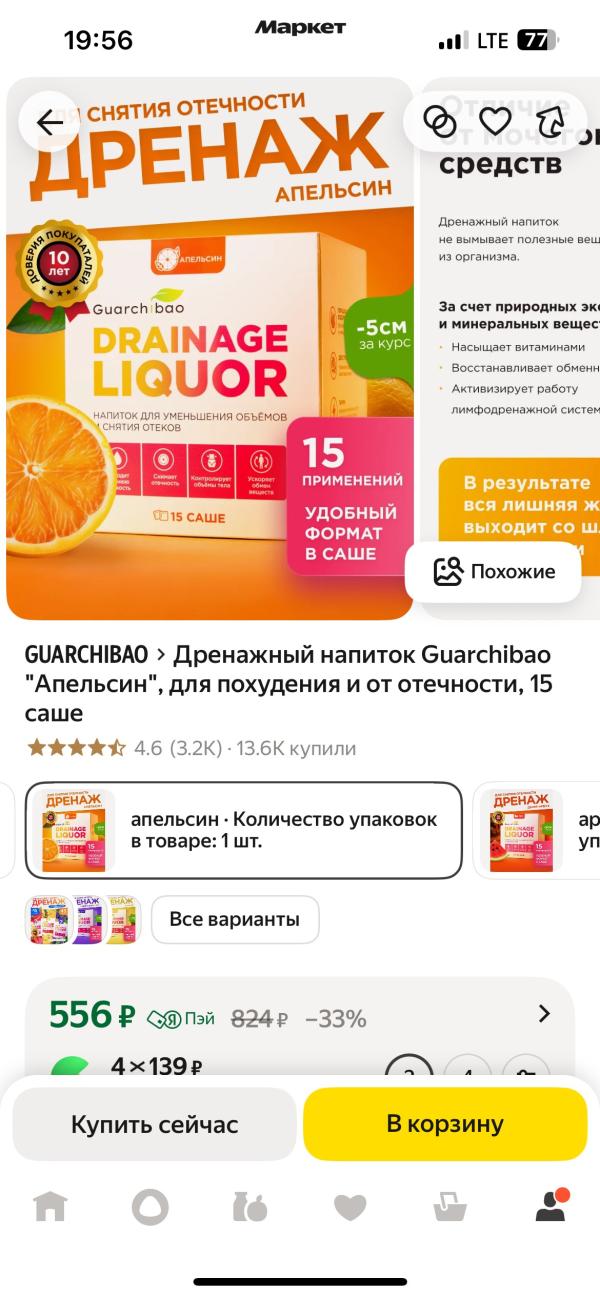The height and width of the screenshot is (1297, 600).
Task: Expand price details with the chevron
Action: 544,1014
